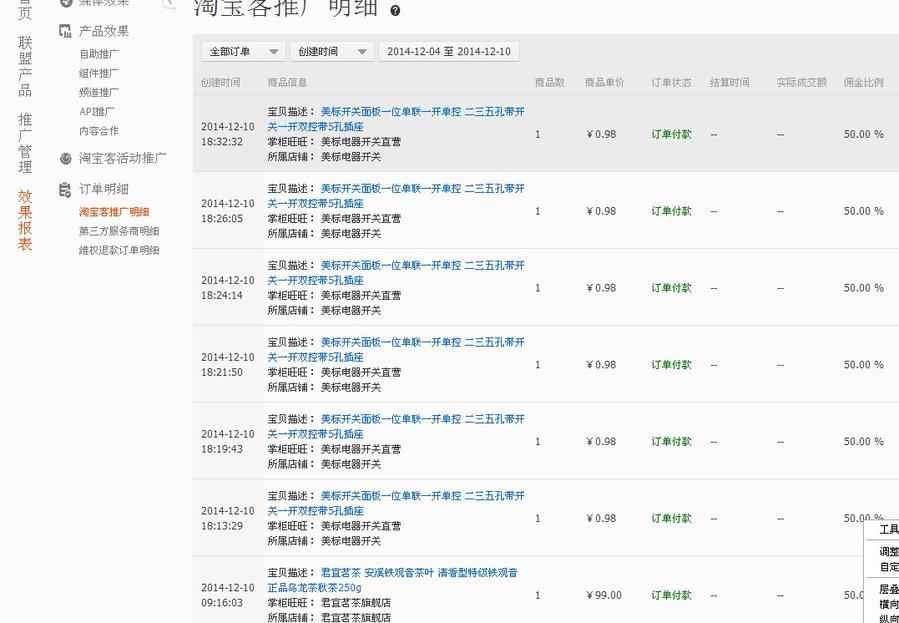This screenshot has width=899, height=623.
Task: Open the product link in the 18:32:32 order
Action: (x=422, y=112)
